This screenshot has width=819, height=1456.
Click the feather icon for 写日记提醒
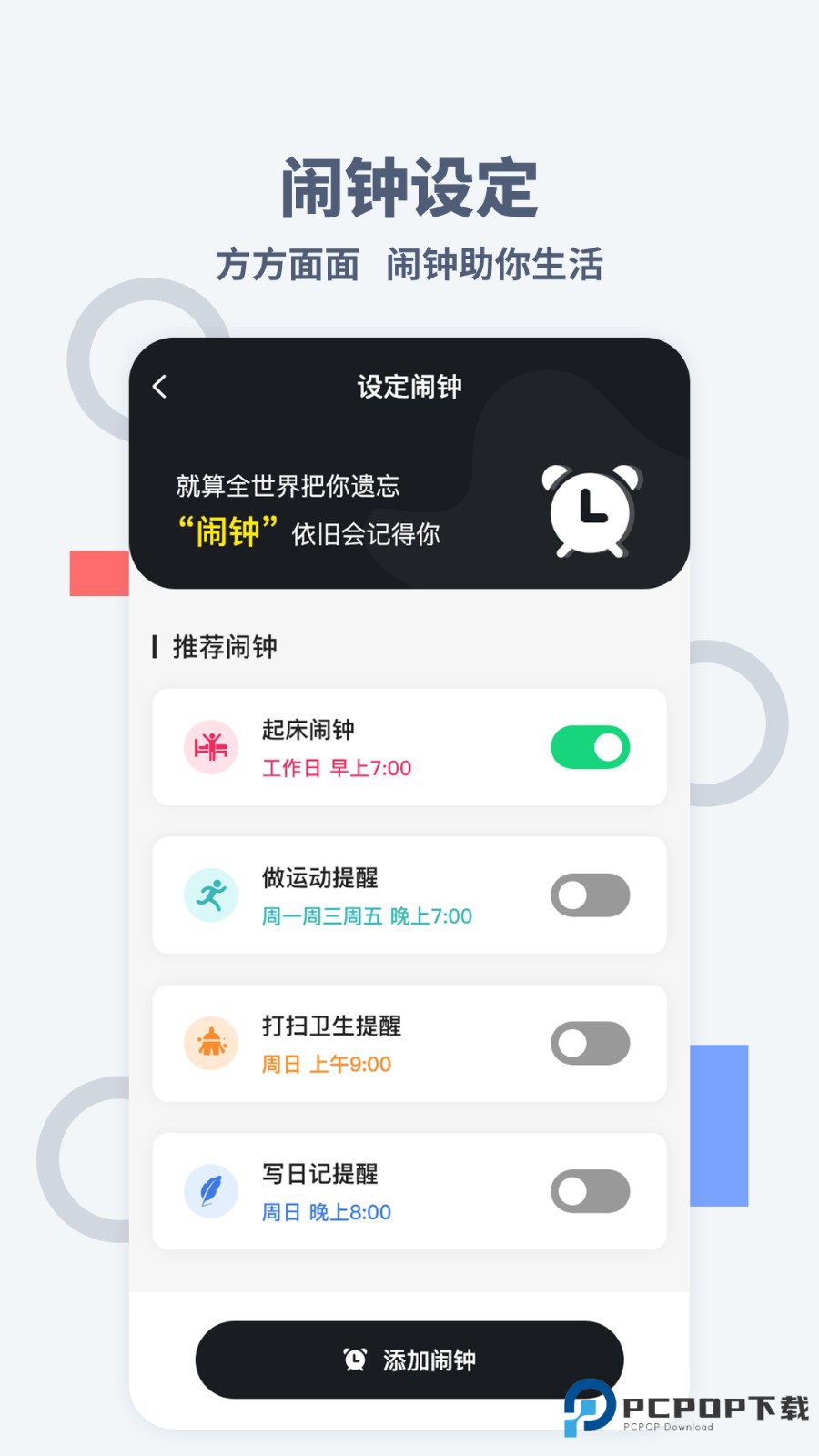click(211, 1191)
